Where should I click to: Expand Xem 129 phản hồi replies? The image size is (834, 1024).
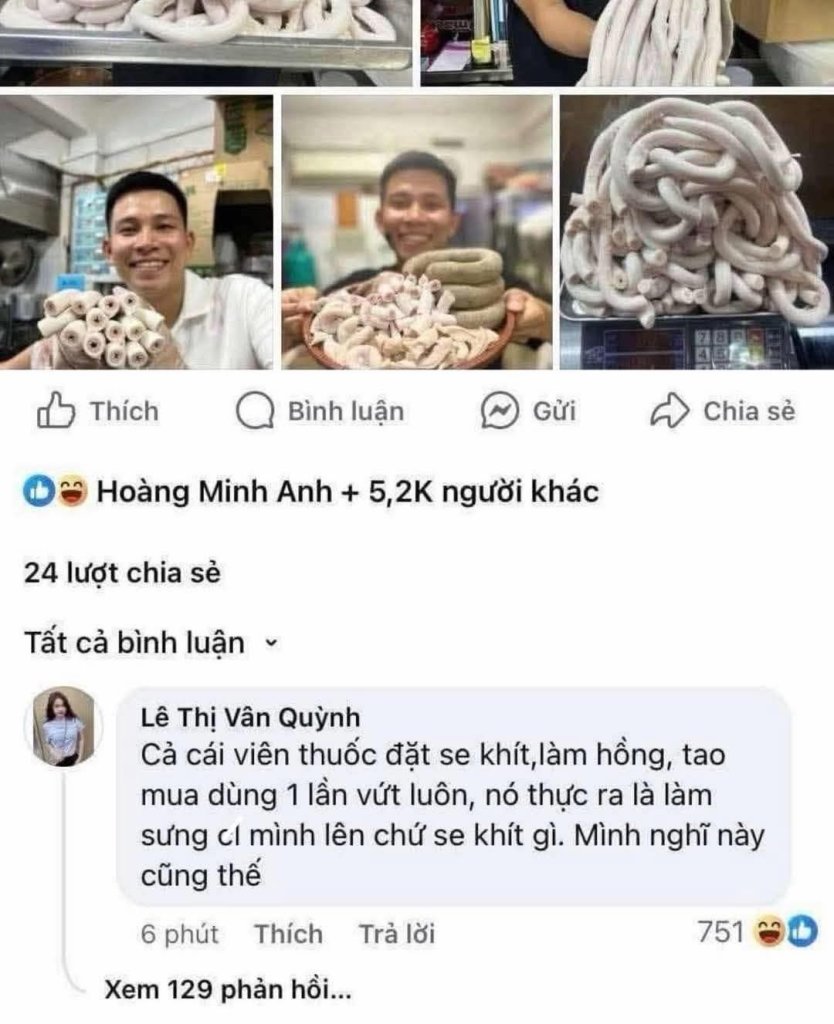(228, 990)
